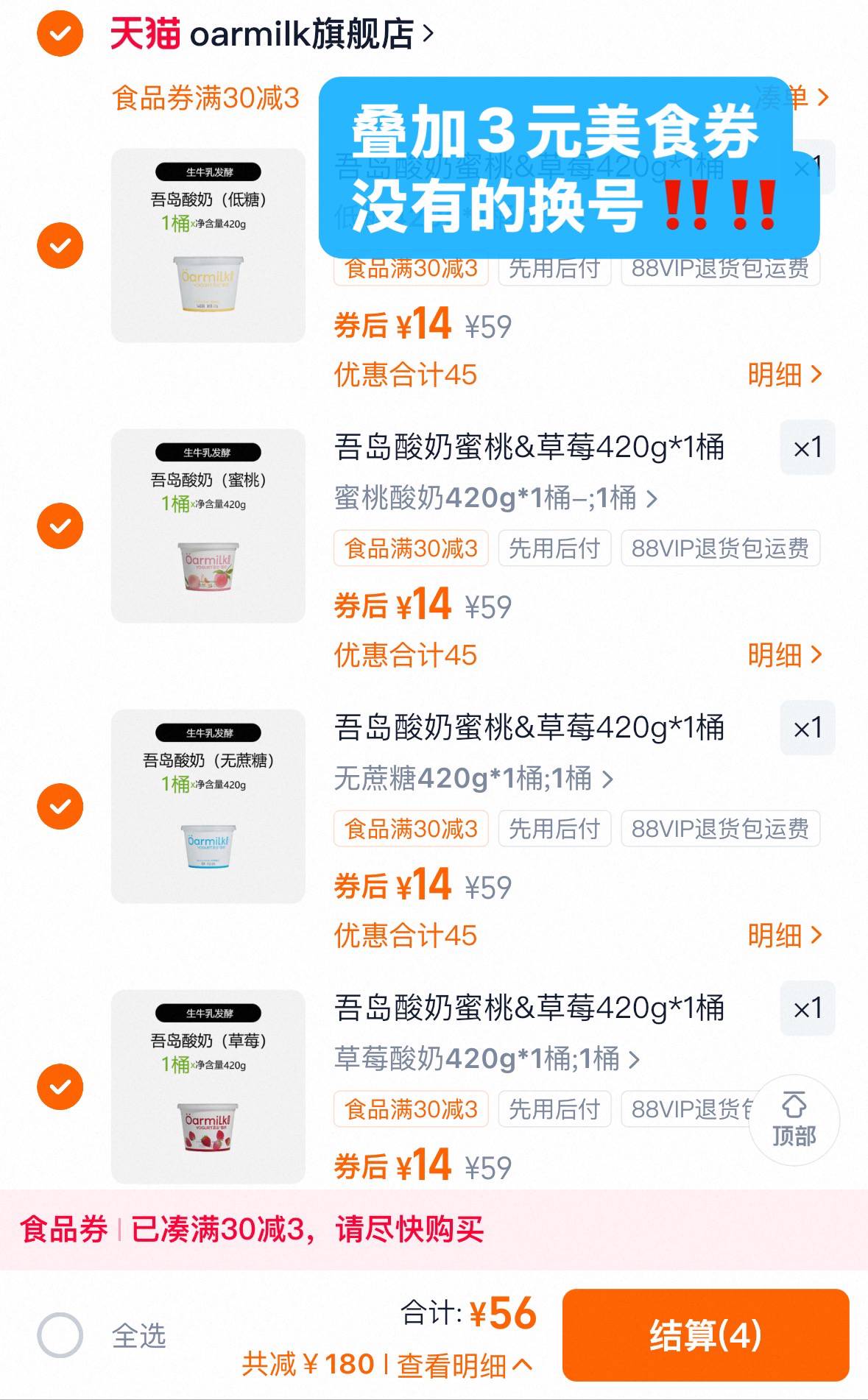The width and height of the screenshot is (868, 1400).
Task: Deselect the 低糖 yogurt item checkbox
Action: 60,245
